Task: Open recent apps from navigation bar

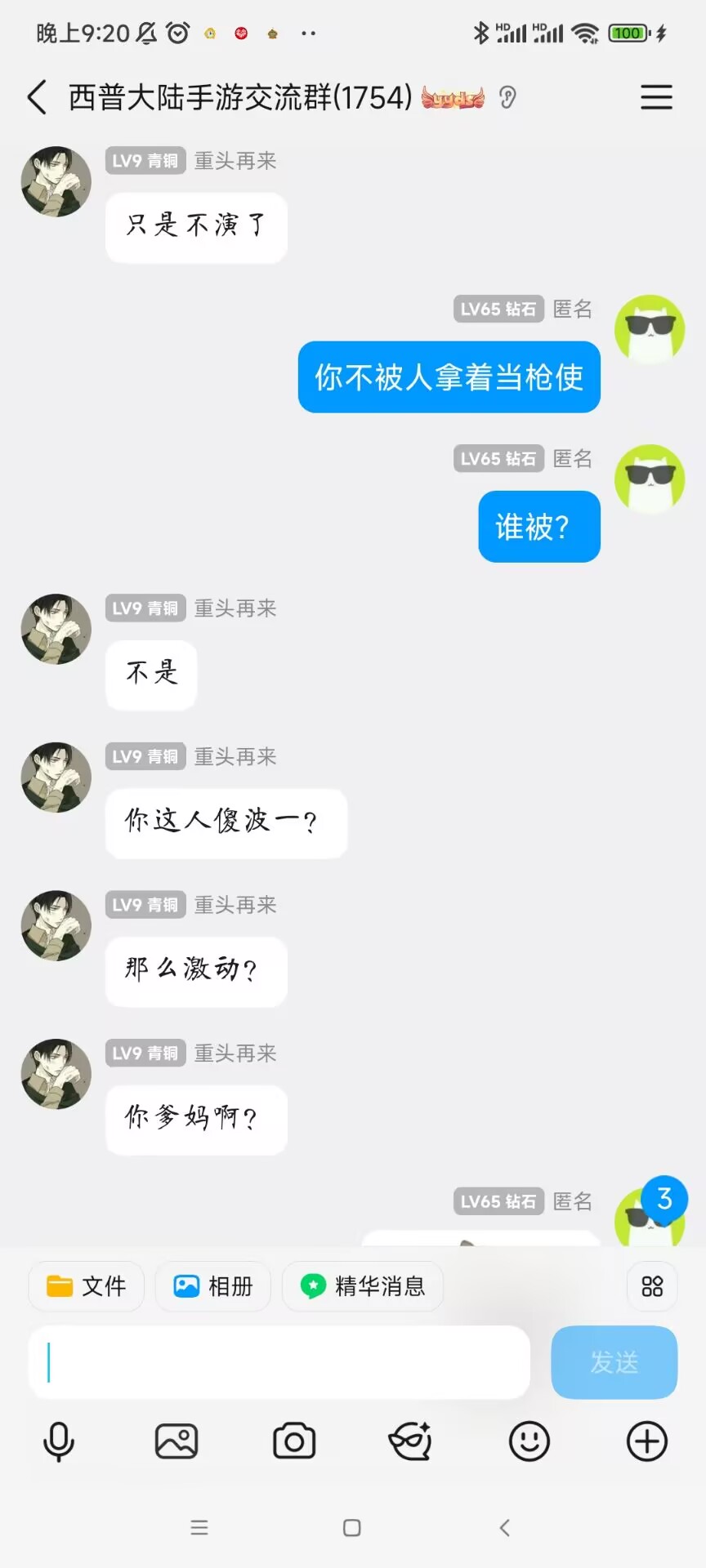Action: 199,1528
